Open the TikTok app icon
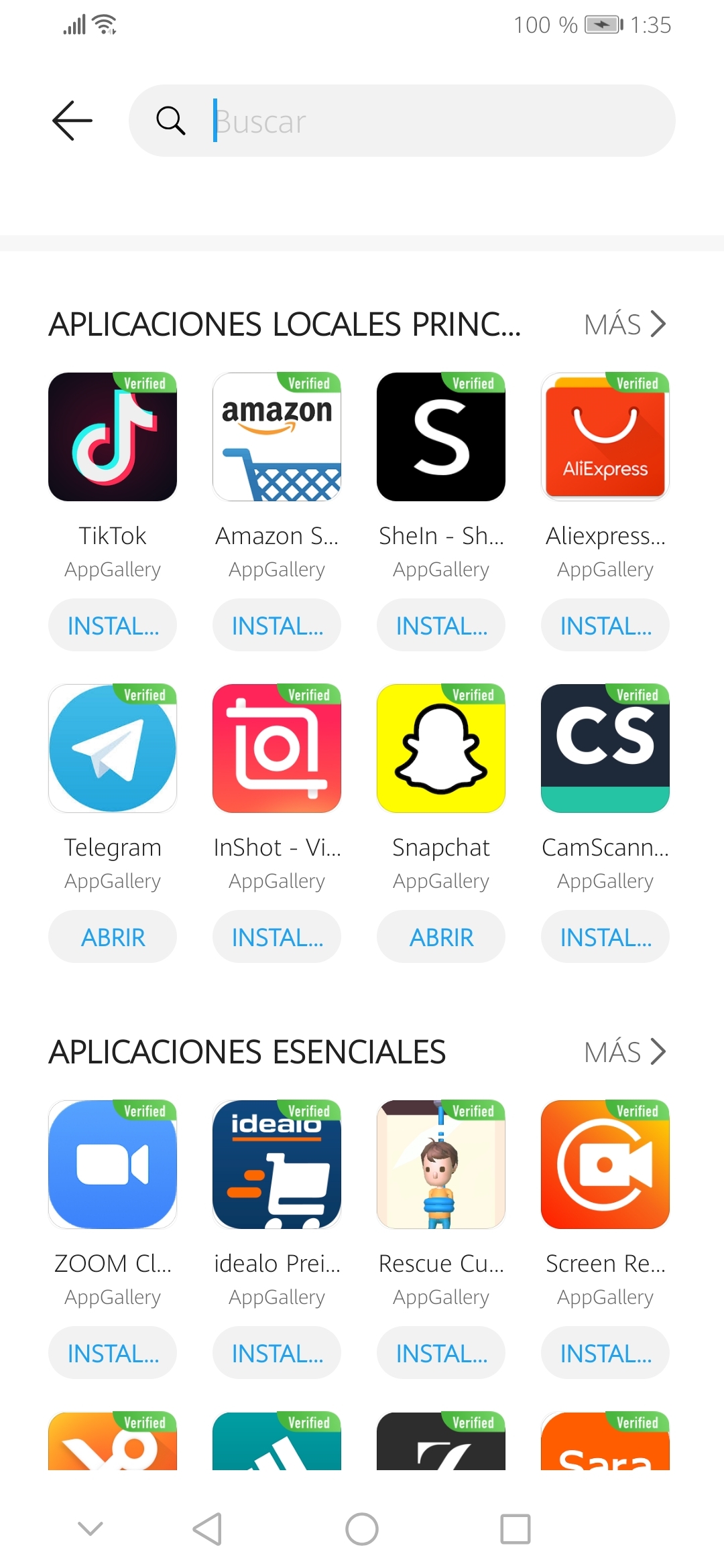Viewport: 724px width, 1568px height. pos(112,436)
